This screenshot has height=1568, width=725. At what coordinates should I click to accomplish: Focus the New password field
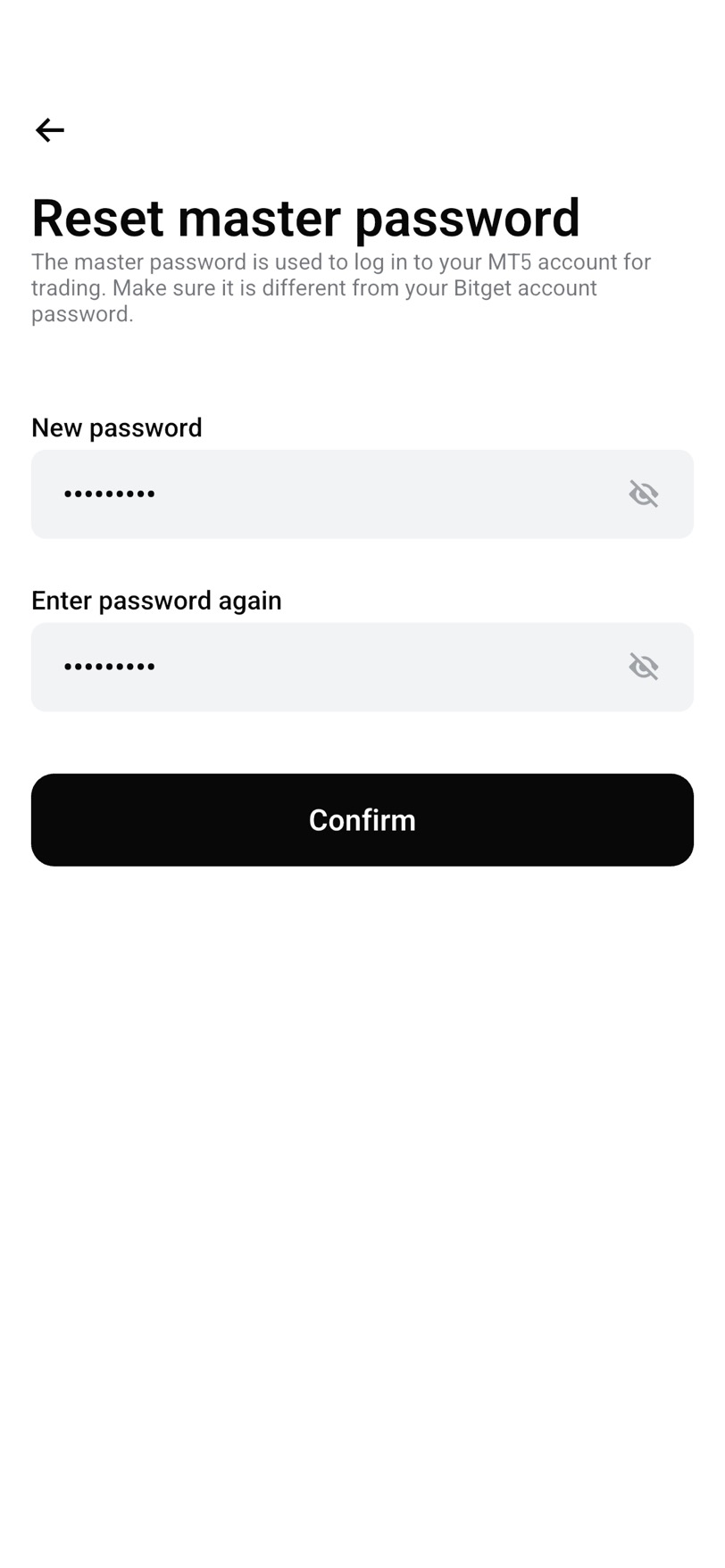pos(330,494)
